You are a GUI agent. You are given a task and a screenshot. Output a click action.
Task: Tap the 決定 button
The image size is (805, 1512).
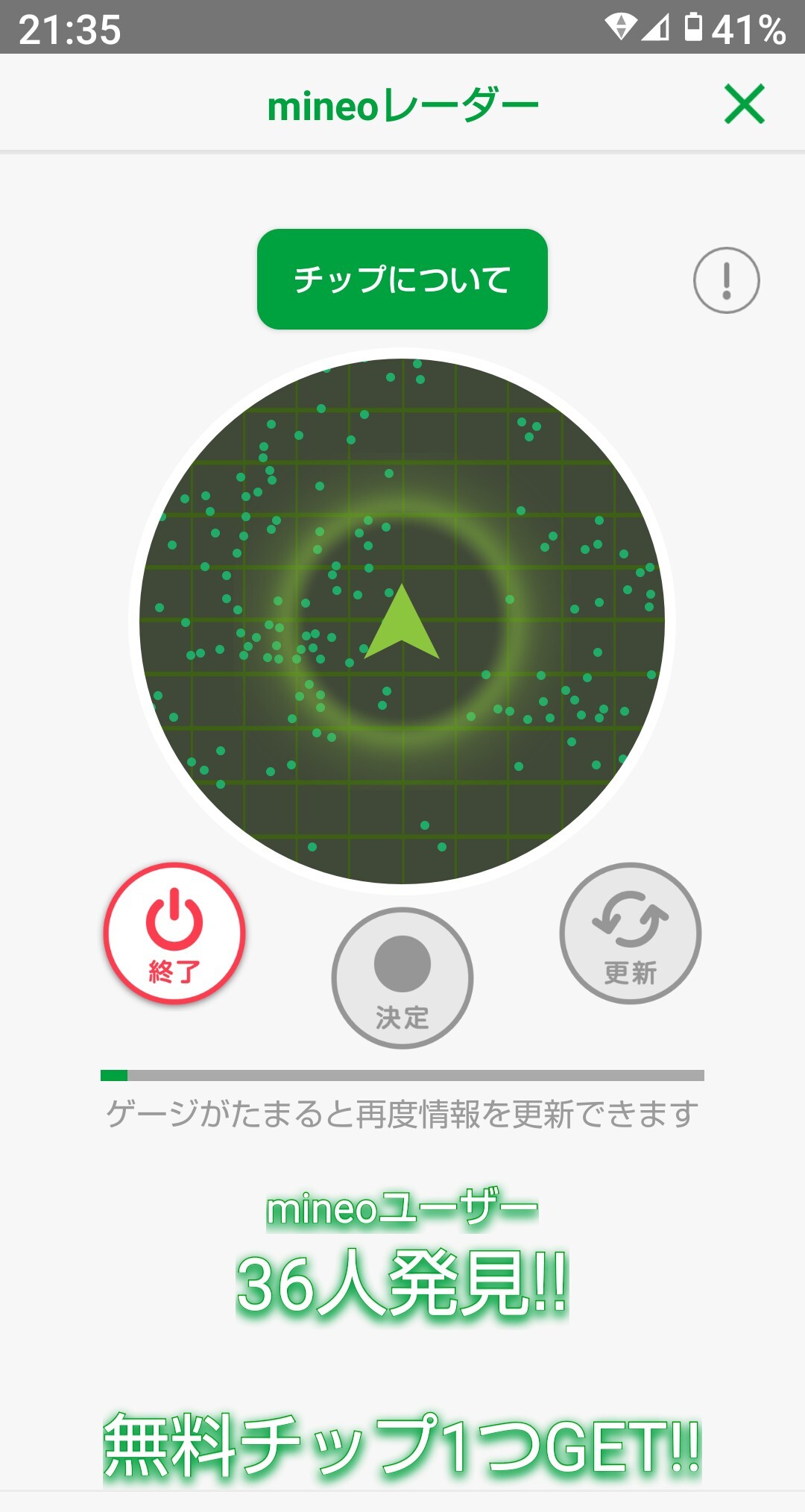click(402, 978)
